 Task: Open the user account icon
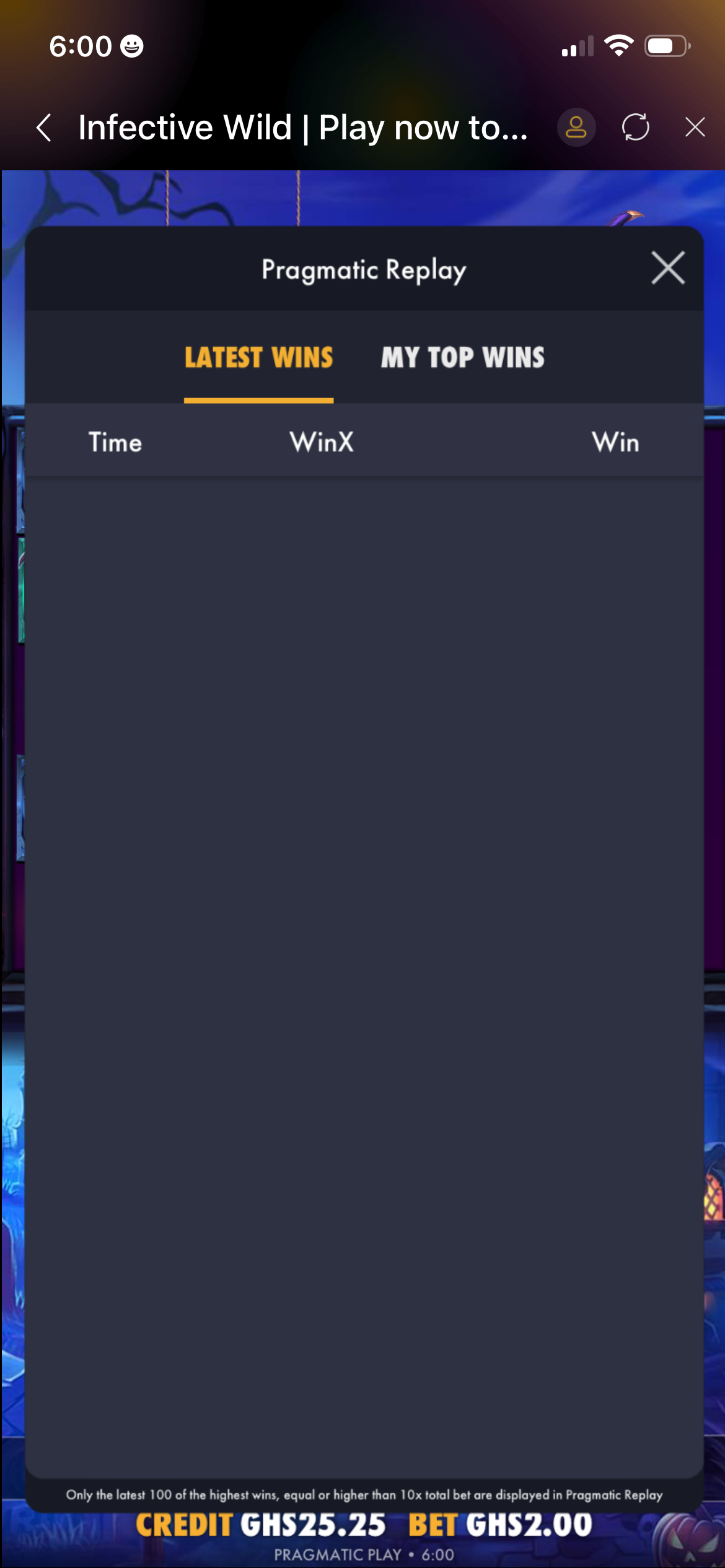[x=576, y=128]
